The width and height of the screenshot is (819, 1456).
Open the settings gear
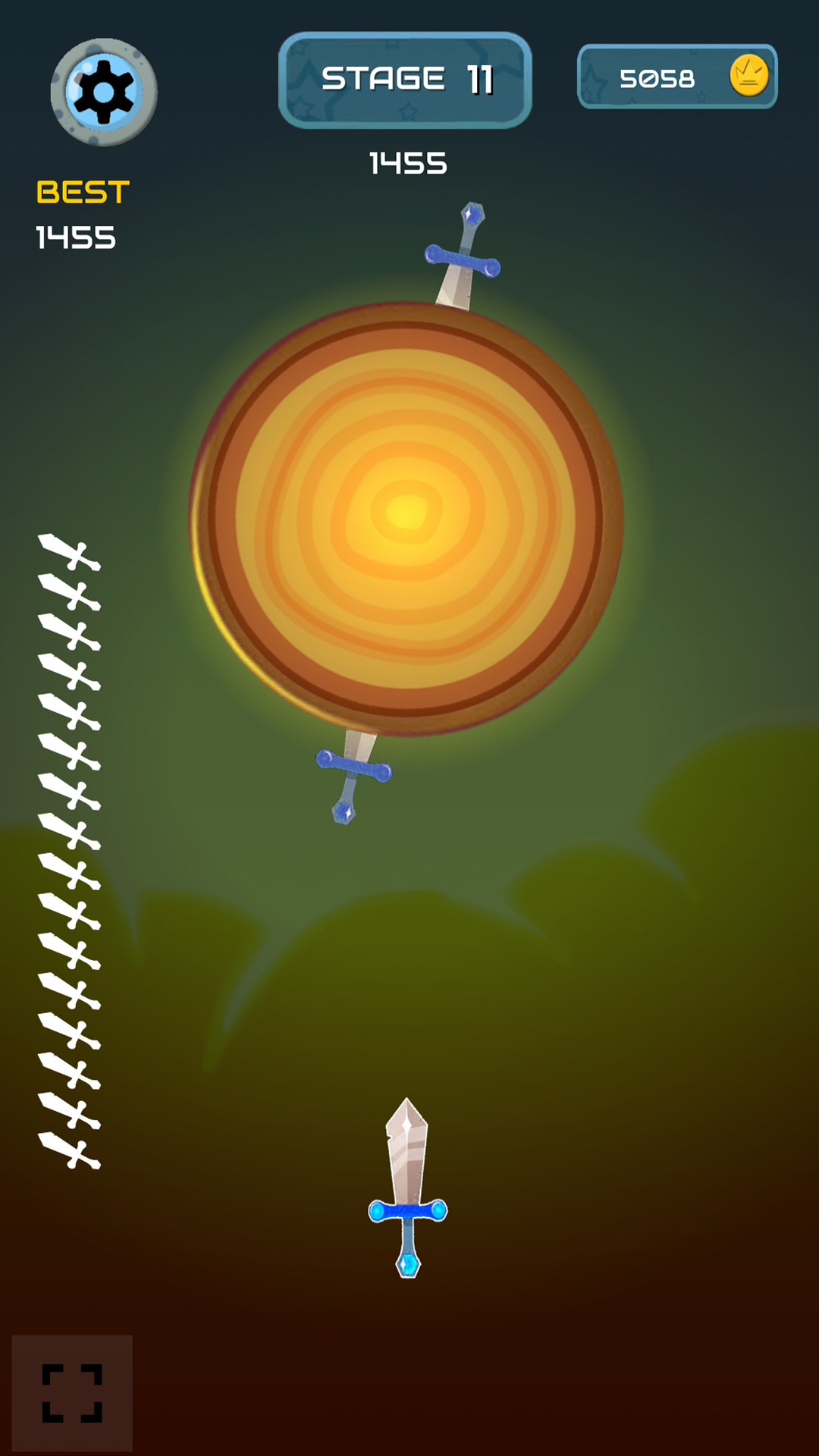click(x=104, y=92)
